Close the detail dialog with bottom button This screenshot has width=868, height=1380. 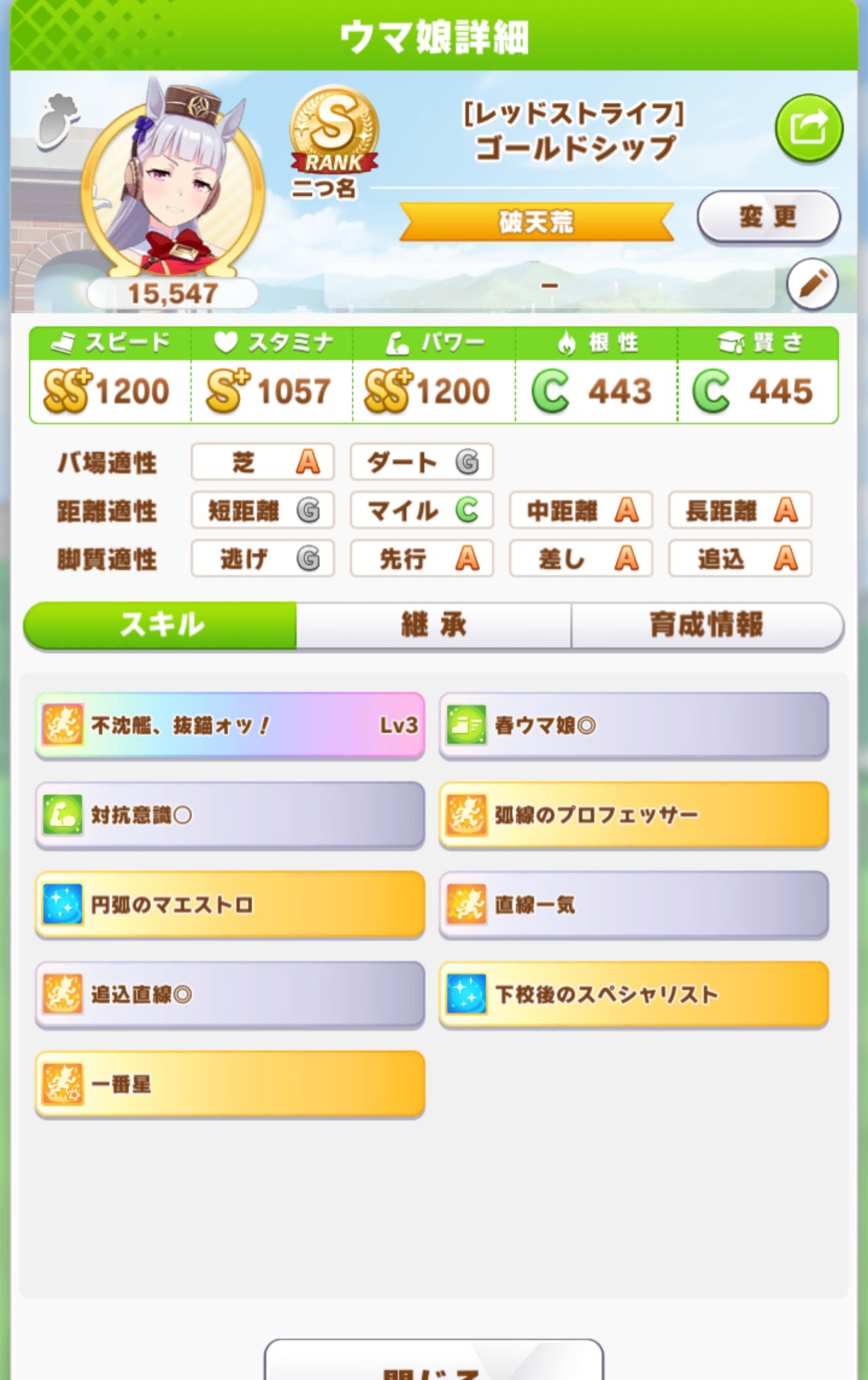click(434, 1362)
